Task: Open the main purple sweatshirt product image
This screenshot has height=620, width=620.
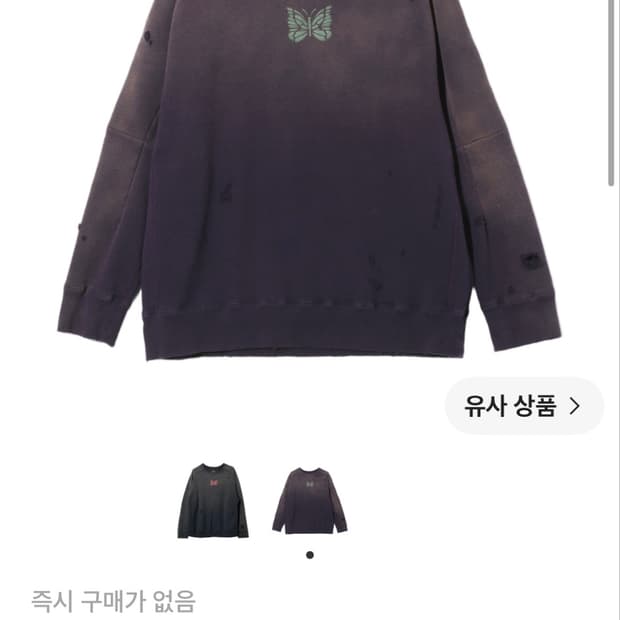Action: [x=310, y=180]
